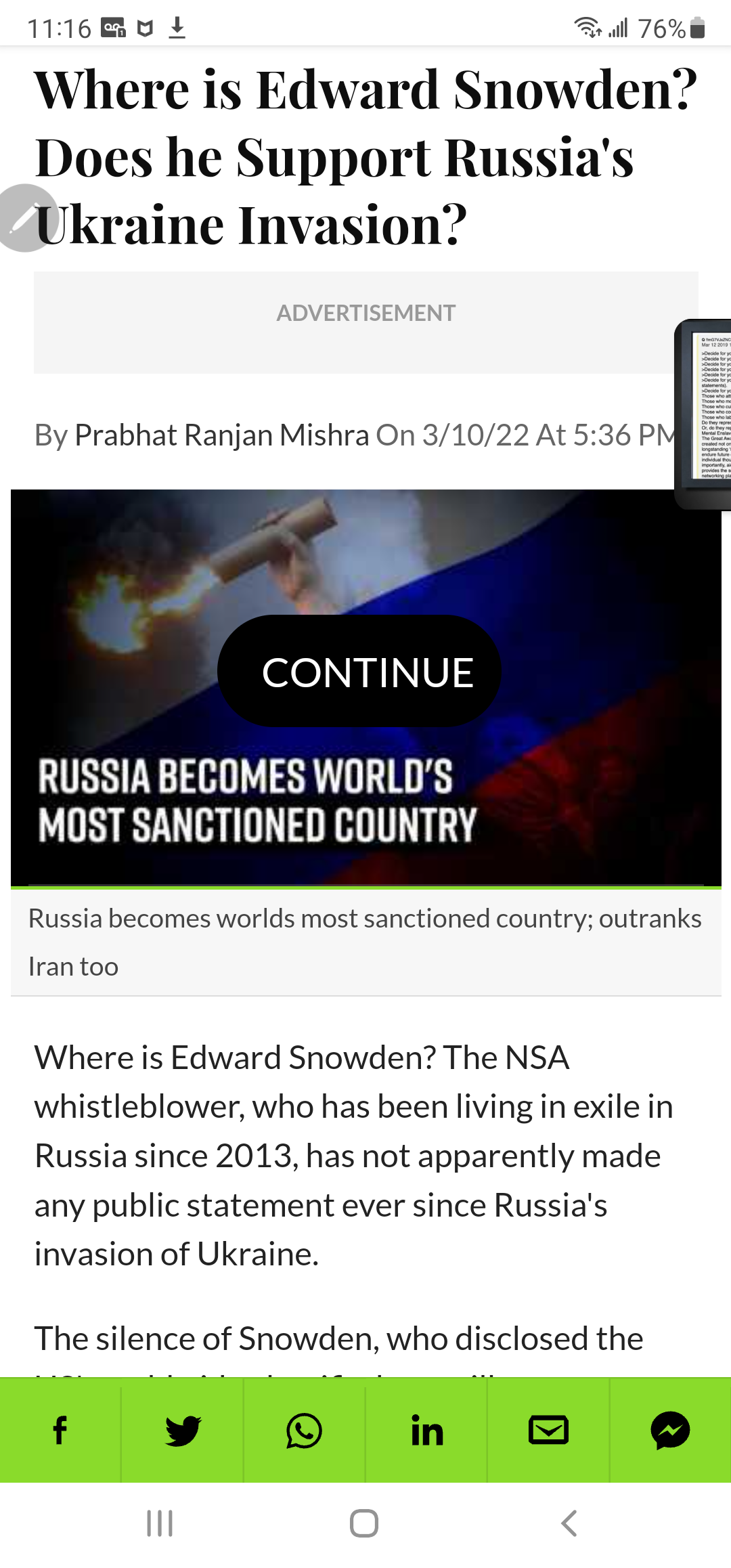Viewport: 731px width, 1568px height.
Task: Open recent apps from navigation bar
Action: point(160,1524)
